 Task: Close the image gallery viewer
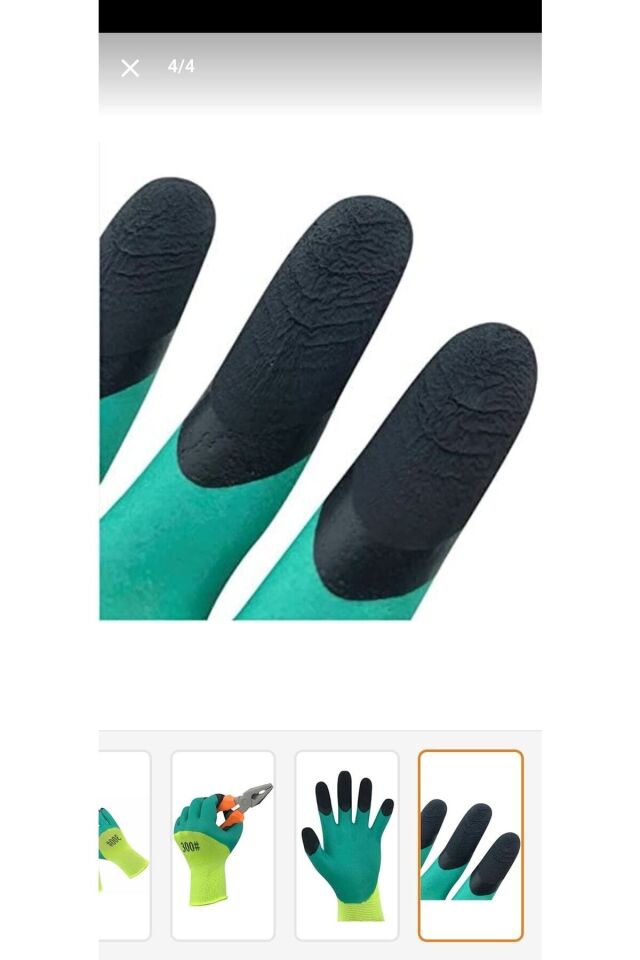(x=130, y=68)
